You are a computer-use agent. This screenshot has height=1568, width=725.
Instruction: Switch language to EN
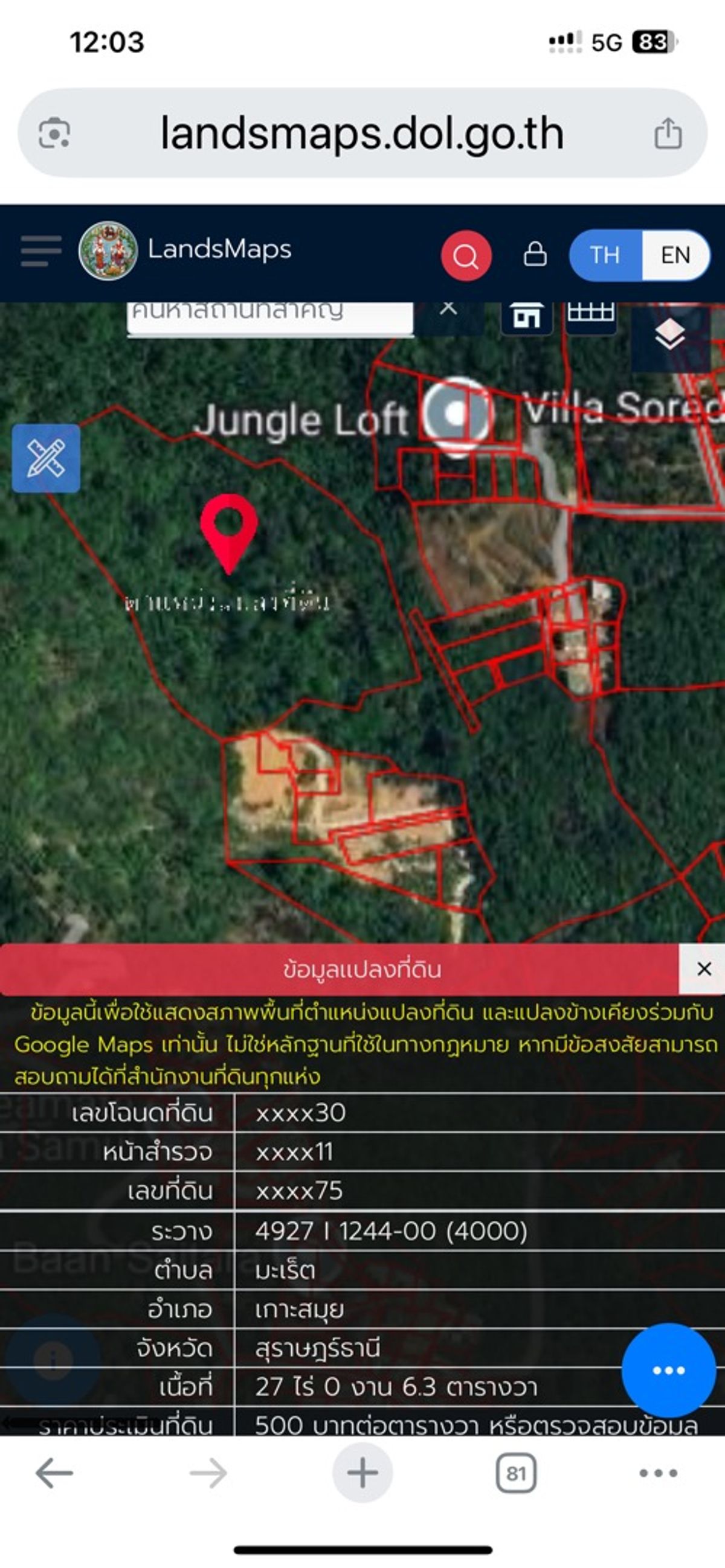click(675, 255)
